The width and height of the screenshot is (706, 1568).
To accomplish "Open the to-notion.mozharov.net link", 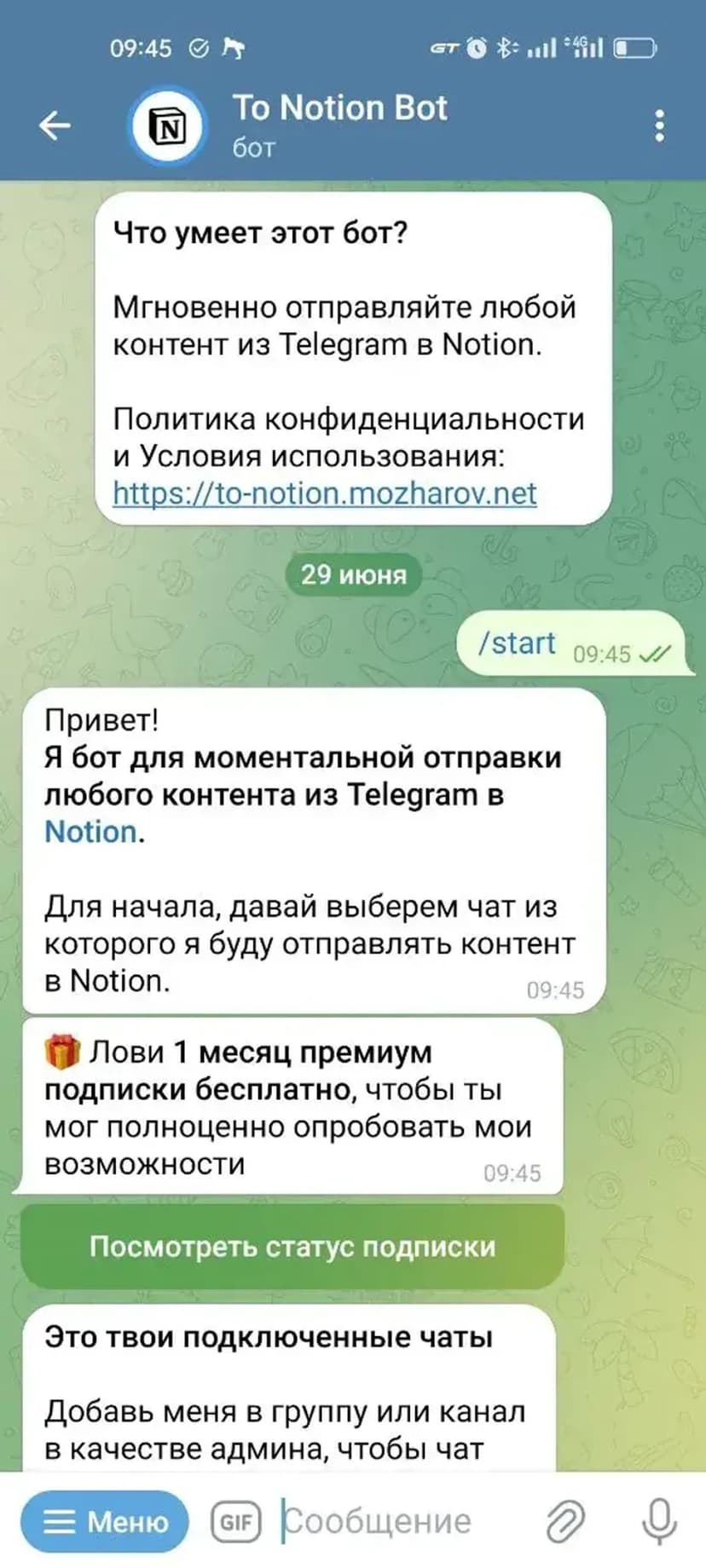I will 324,493.
